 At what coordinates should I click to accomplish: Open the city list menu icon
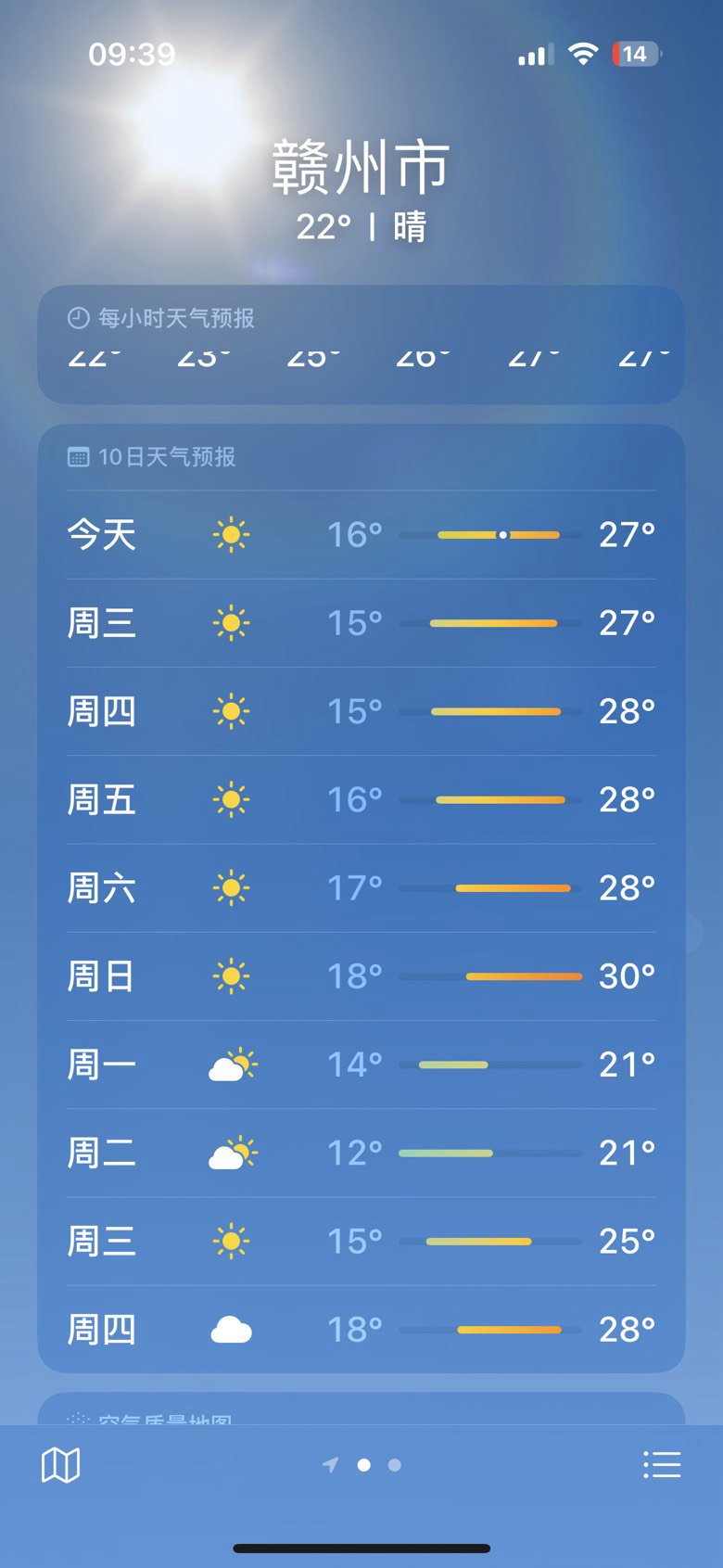662,1465
